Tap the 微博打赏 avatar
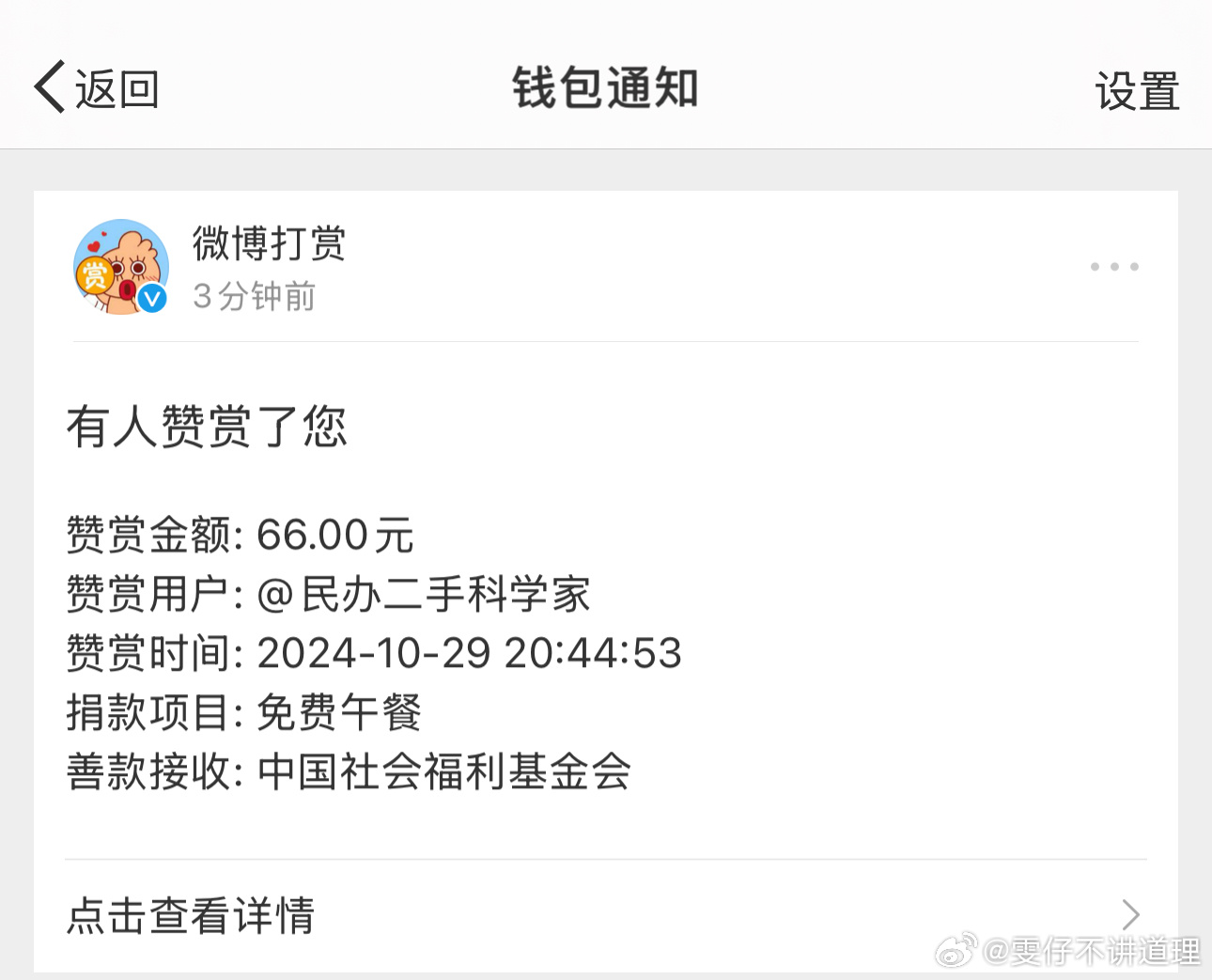Screen dimensions: 1212x980 pyautogui.click(x=121, y=267)
